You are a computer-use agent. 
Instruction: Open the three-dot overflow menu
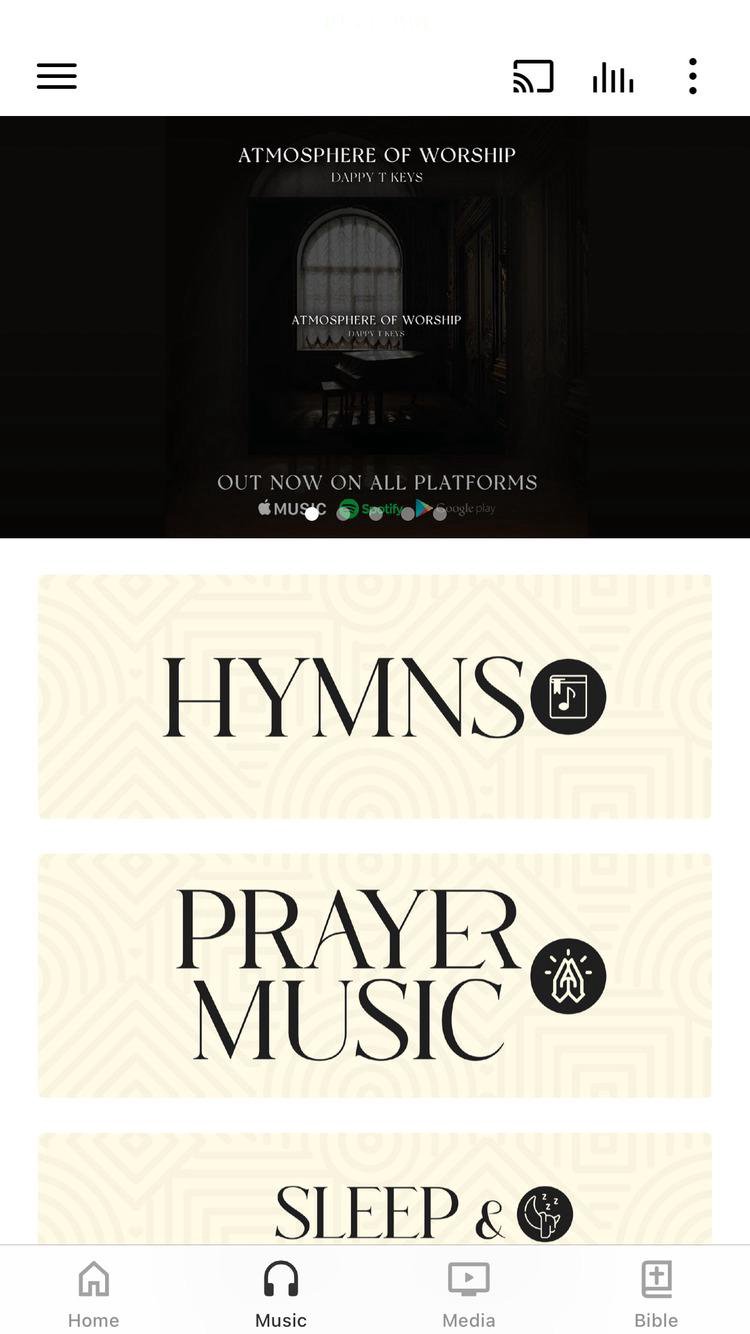point(692,76)
